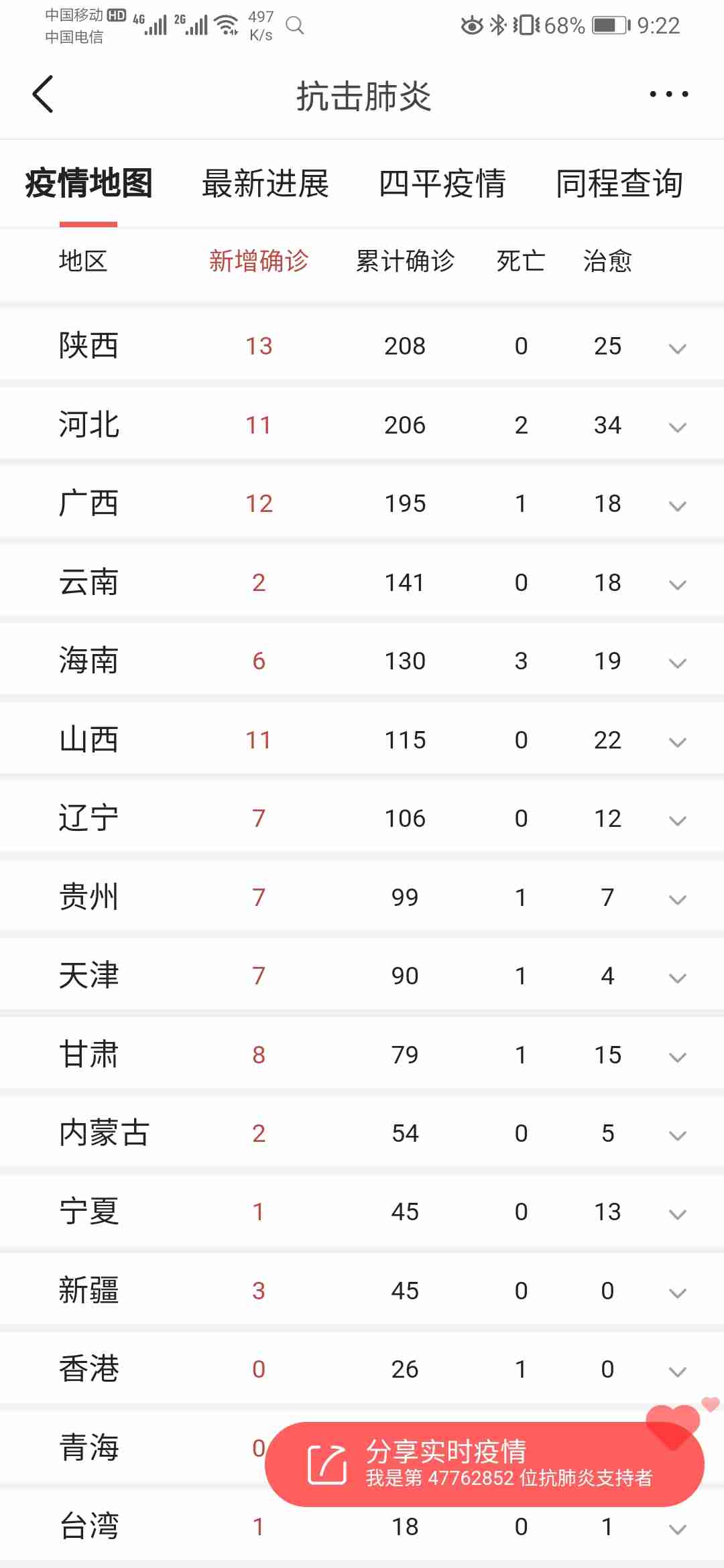The image size is (724, 1568).
Task: Tap the 分享实时疫情 share button
Action: tap(483, 1464)
